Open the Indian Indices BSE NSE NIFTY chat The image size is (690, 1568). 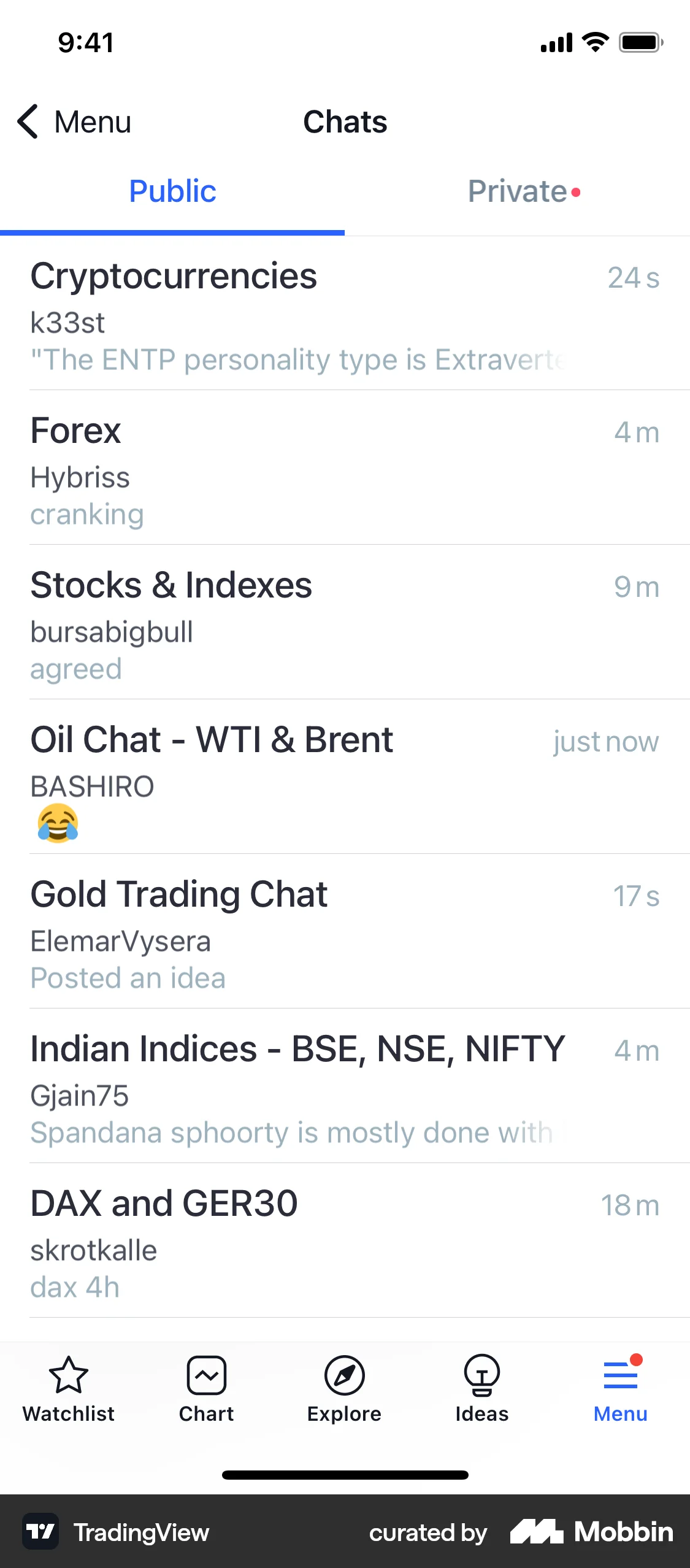pos(345,1089)
